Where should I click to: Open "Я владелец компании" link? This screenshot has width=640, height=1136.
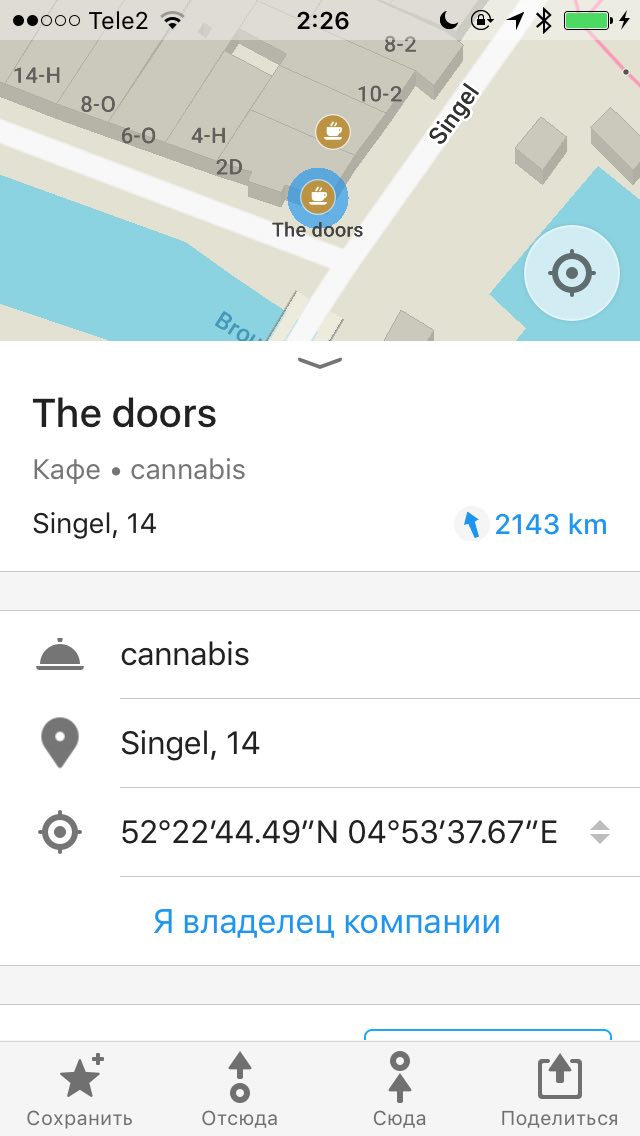[x=327, y=922]
